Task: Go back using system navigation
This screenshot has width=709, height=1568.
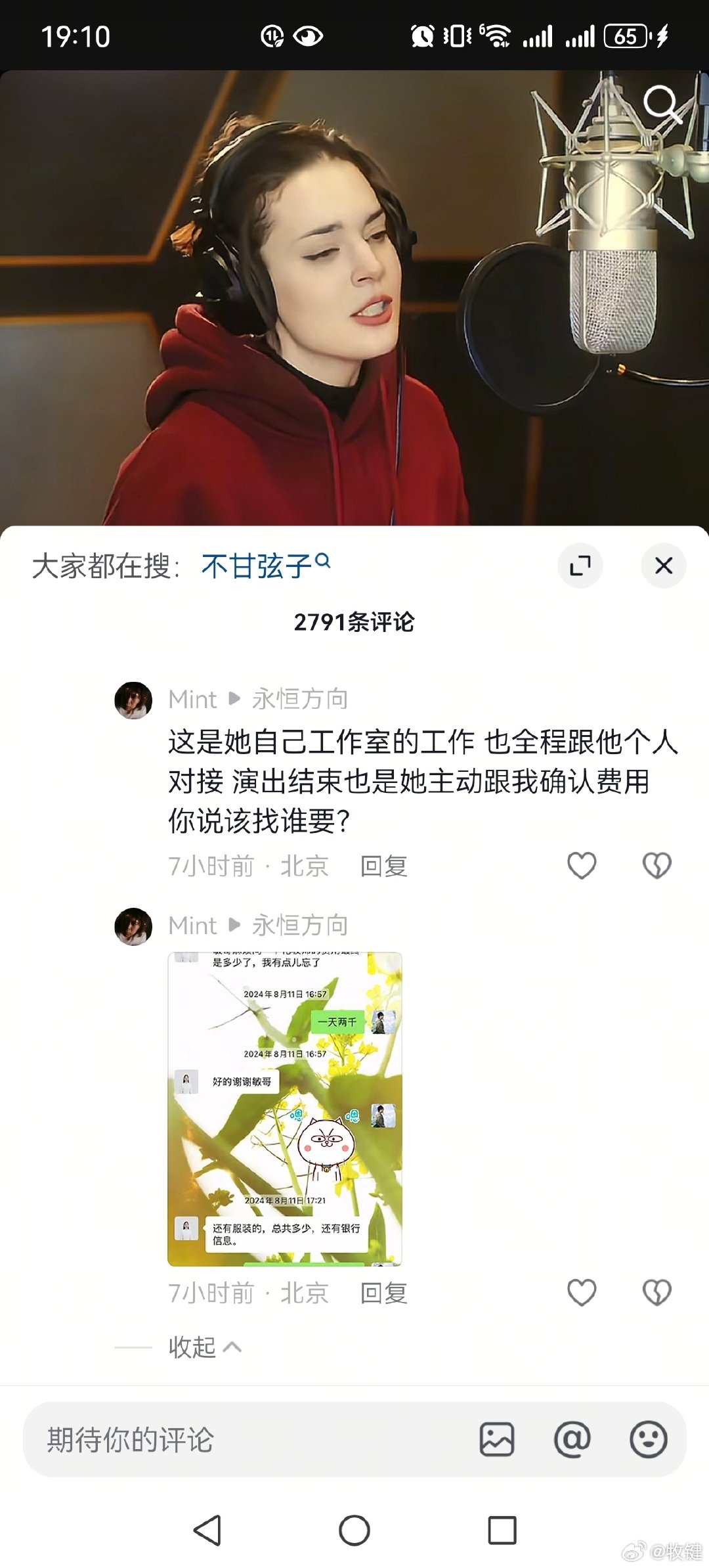Action: point(207,1530)
